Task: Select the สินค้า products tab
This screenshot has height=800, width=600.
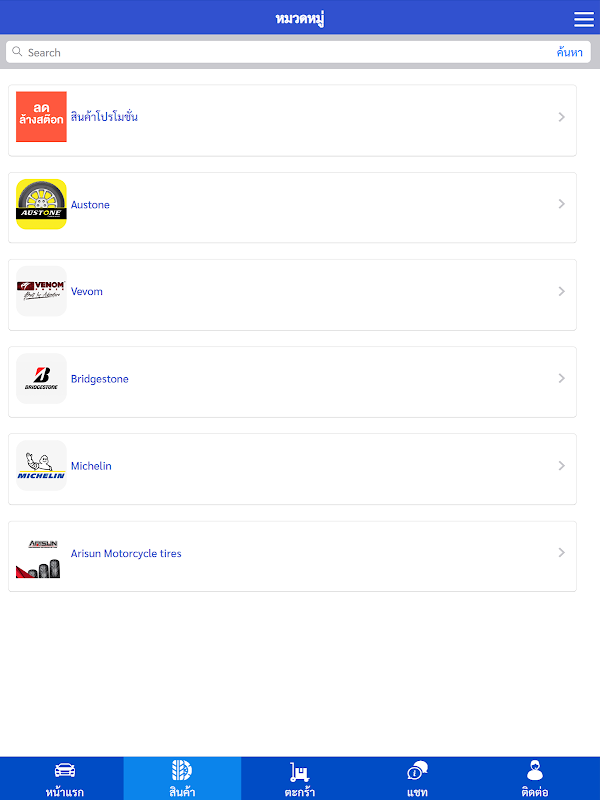Action: pyautogui.click(x=182, y=779)
